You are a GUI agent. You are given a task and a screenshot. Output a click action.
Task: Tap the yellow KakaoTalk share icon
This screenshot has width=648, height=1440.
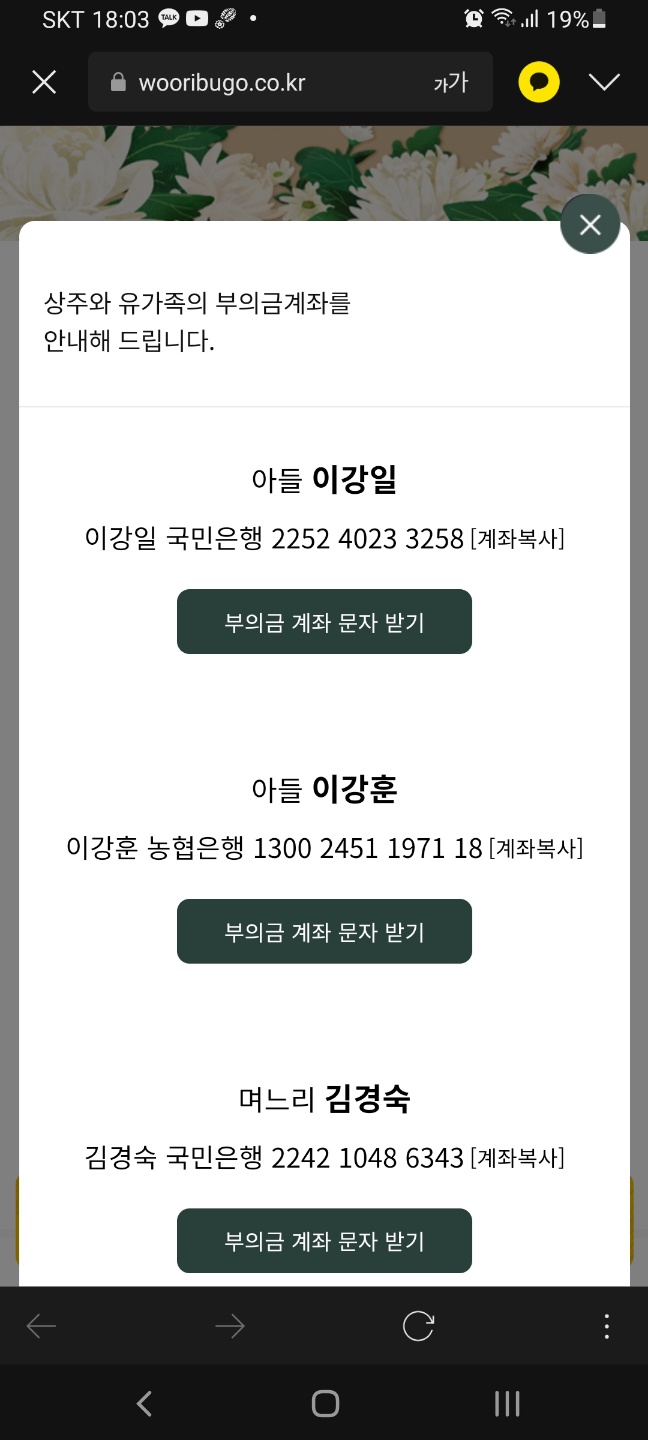[539, 82]
